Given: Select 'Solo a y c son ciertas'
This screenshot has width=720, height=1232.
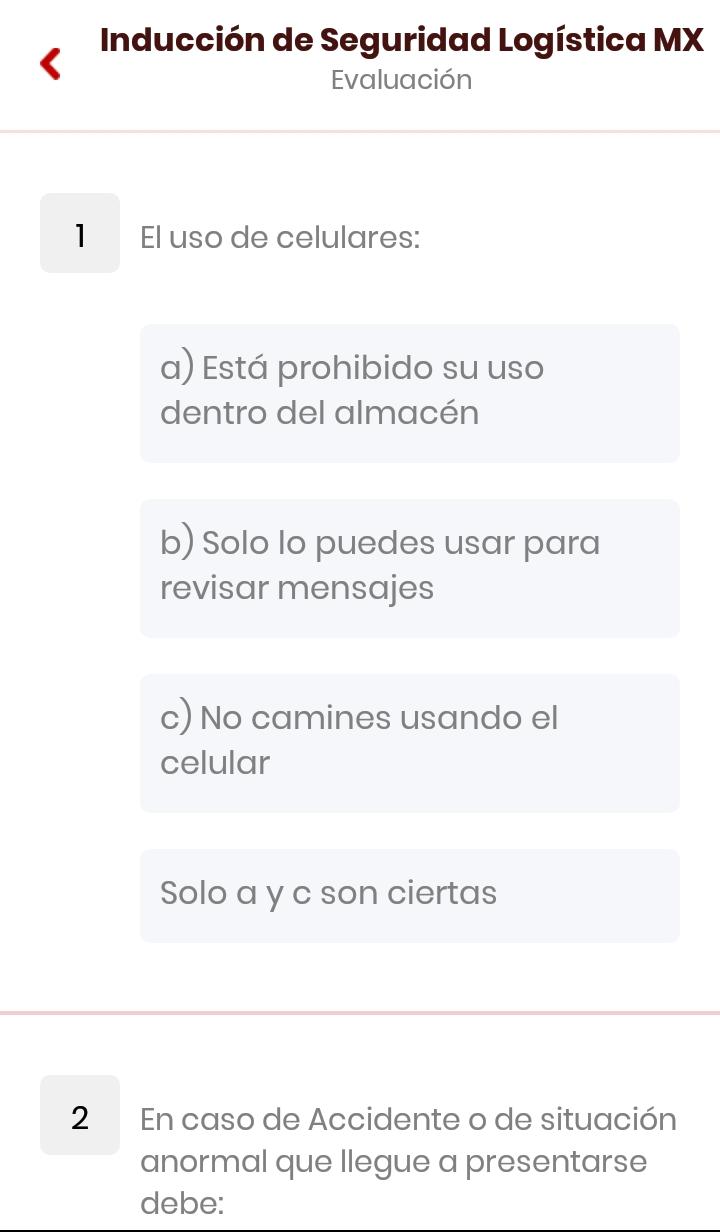Looking at the screenshot, I should (410, 896).
